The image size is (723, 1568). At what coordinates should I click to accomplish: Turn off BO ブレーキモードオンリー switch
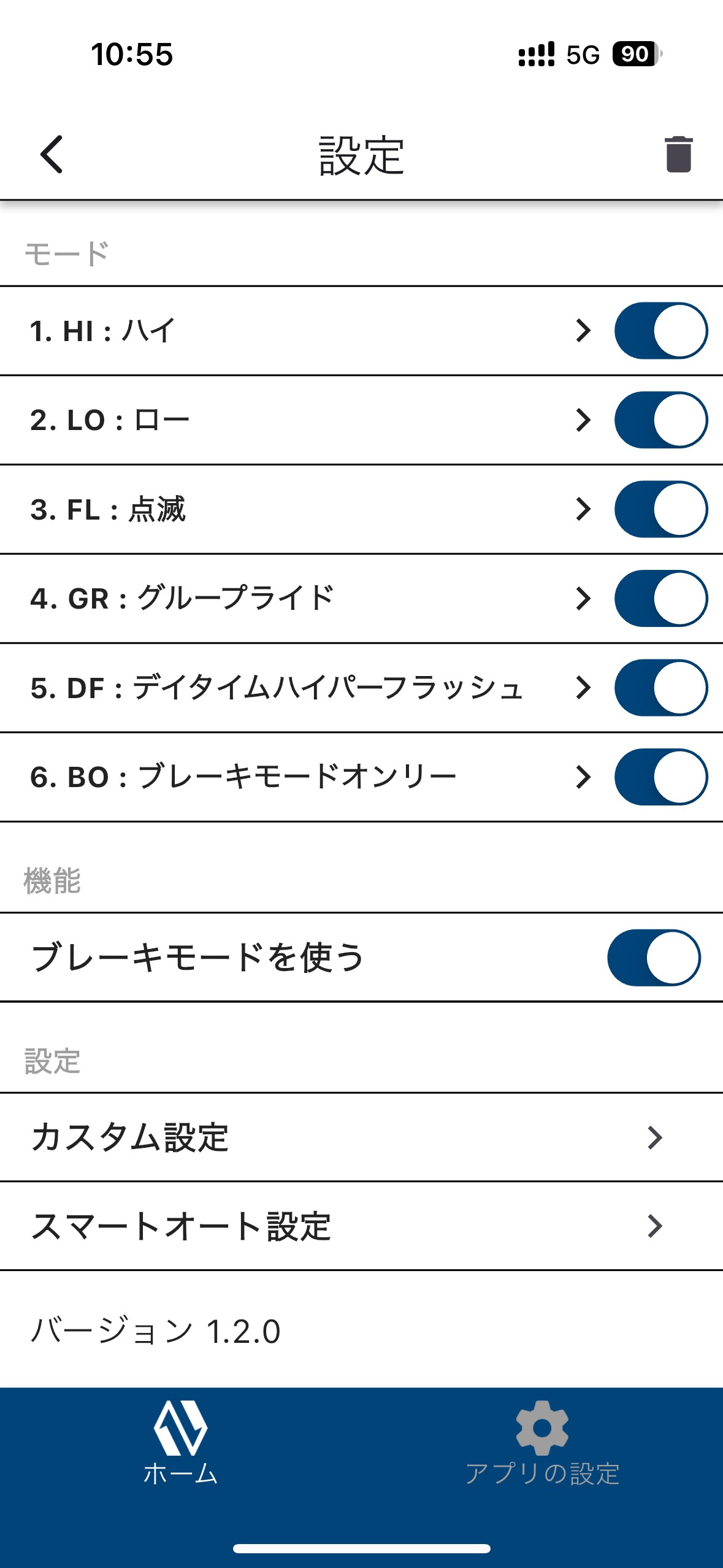point(661,777)
